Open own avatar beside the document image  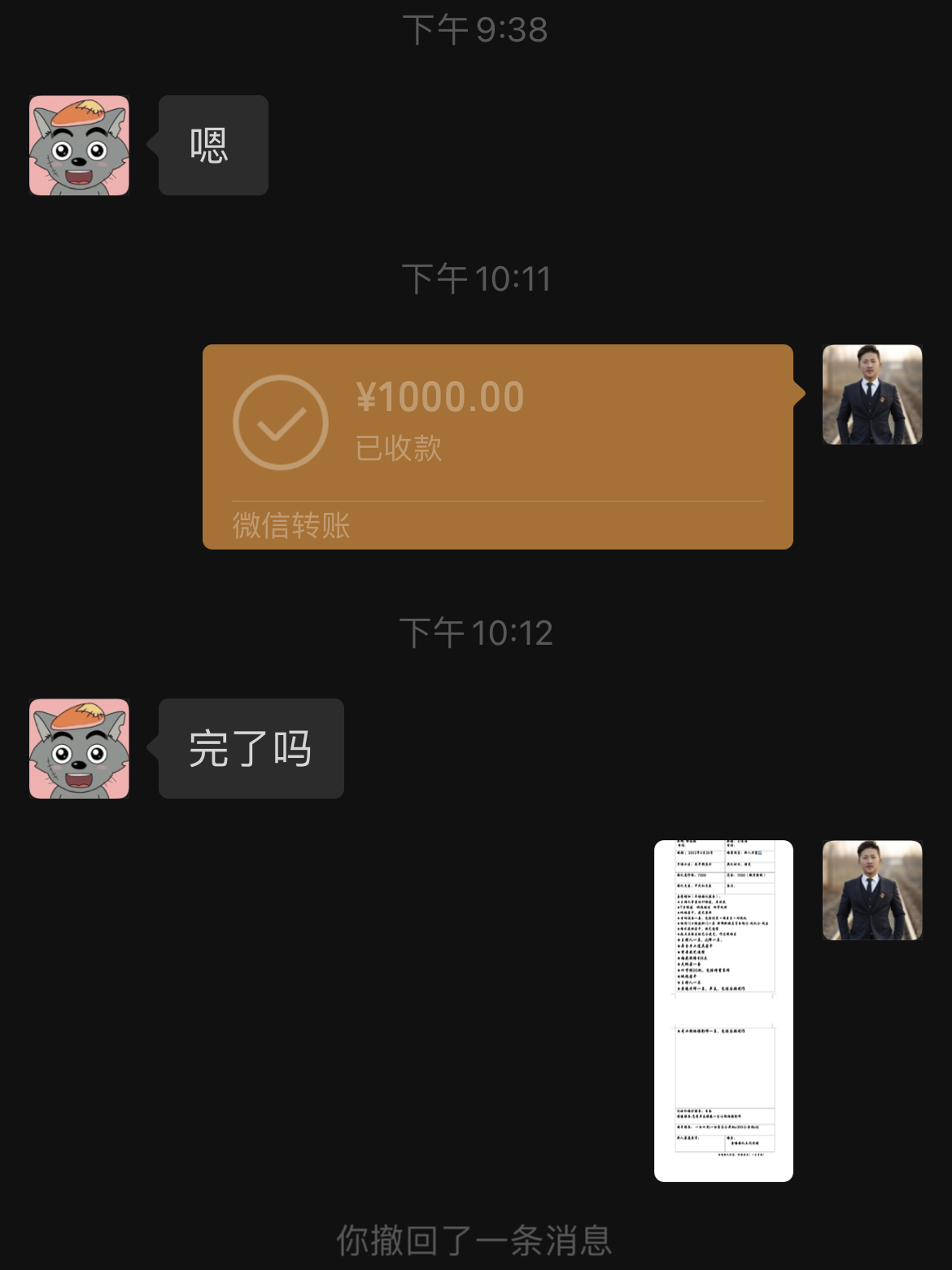(871, 890)
